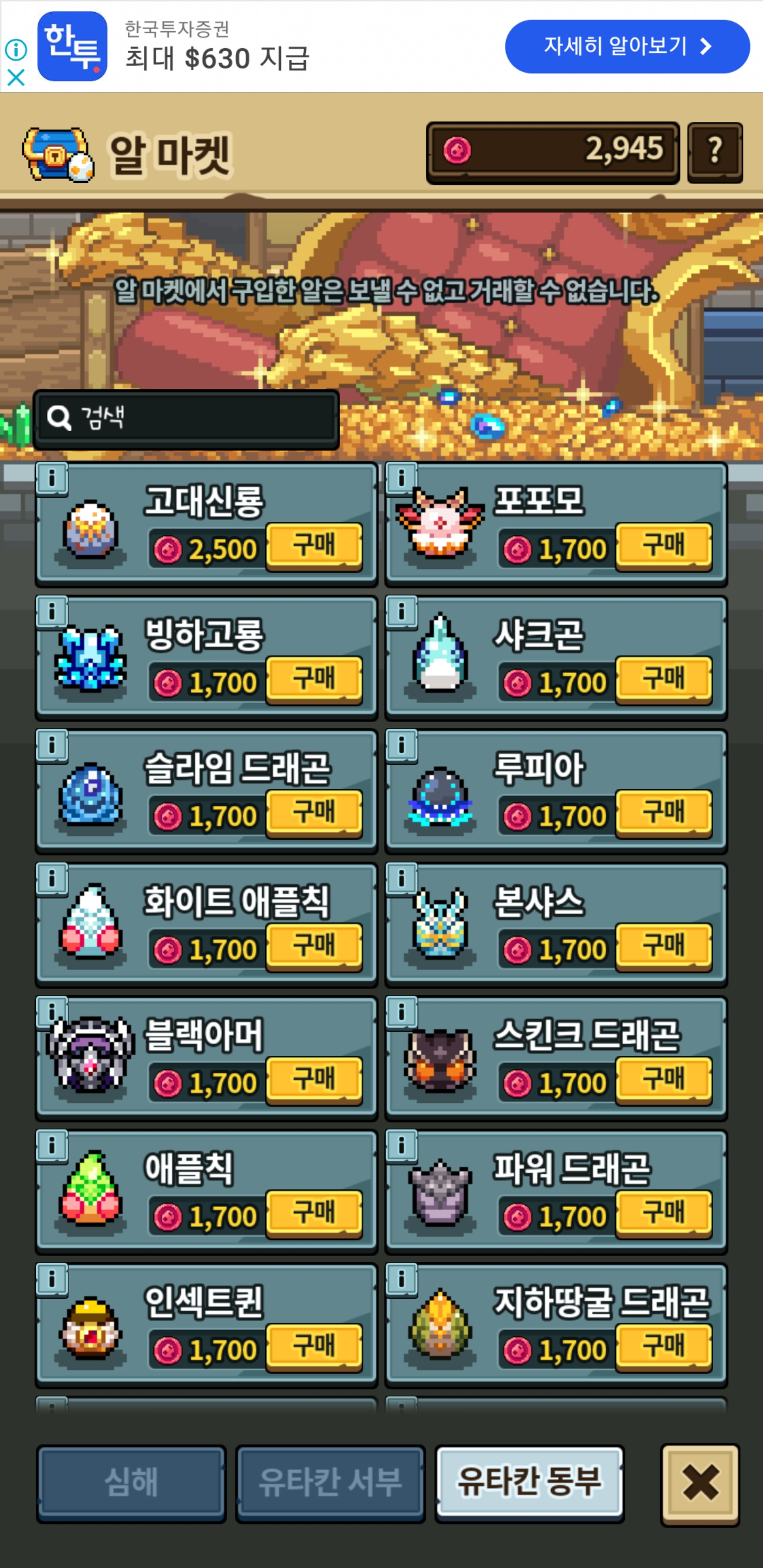This screenshot has width=763, height=1568.
Task: Buy the 애플칙 egg
Action: pos(314,1213)
